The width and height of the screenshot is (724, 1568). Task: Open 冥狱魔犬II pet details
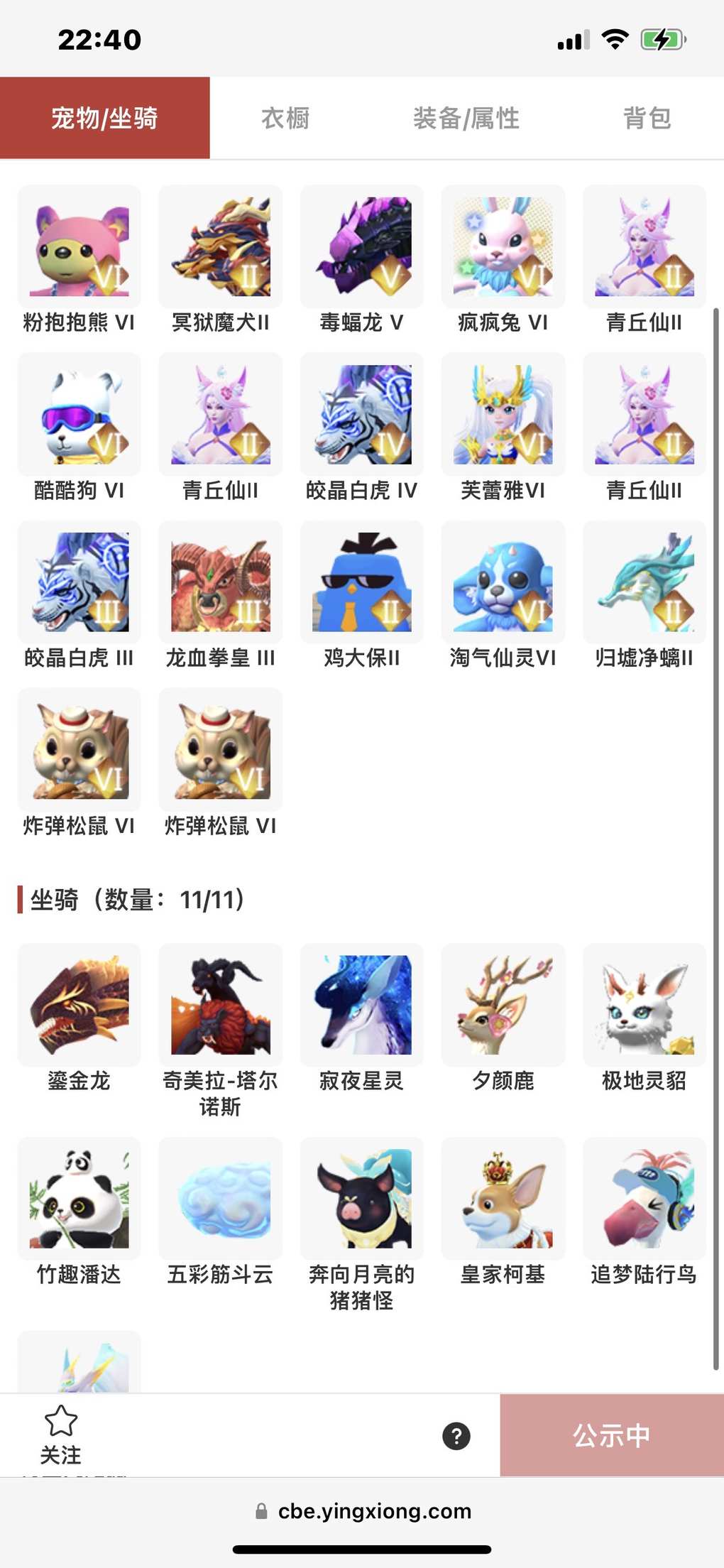221,247
